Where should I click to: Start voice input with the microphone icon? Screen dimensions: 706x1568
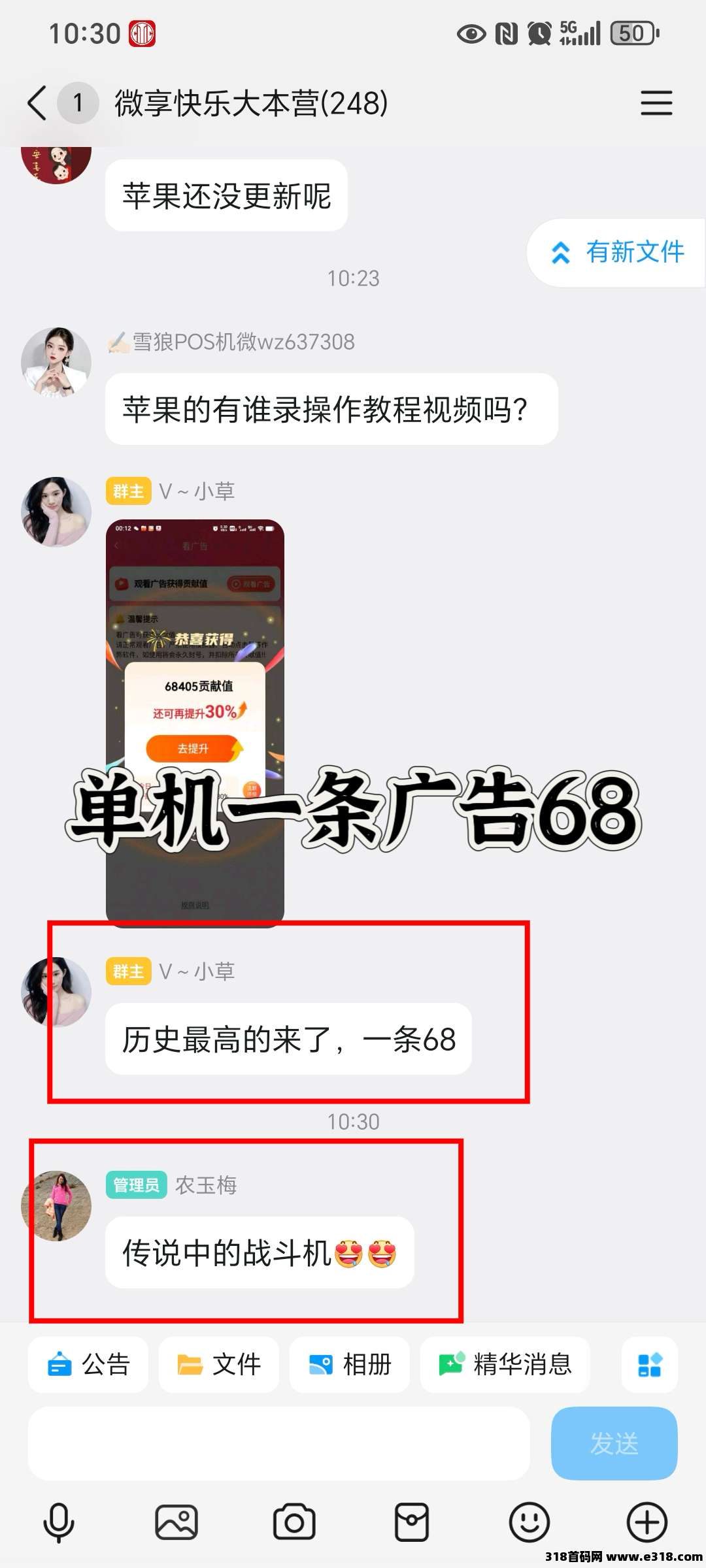[x=59, y=1522]
